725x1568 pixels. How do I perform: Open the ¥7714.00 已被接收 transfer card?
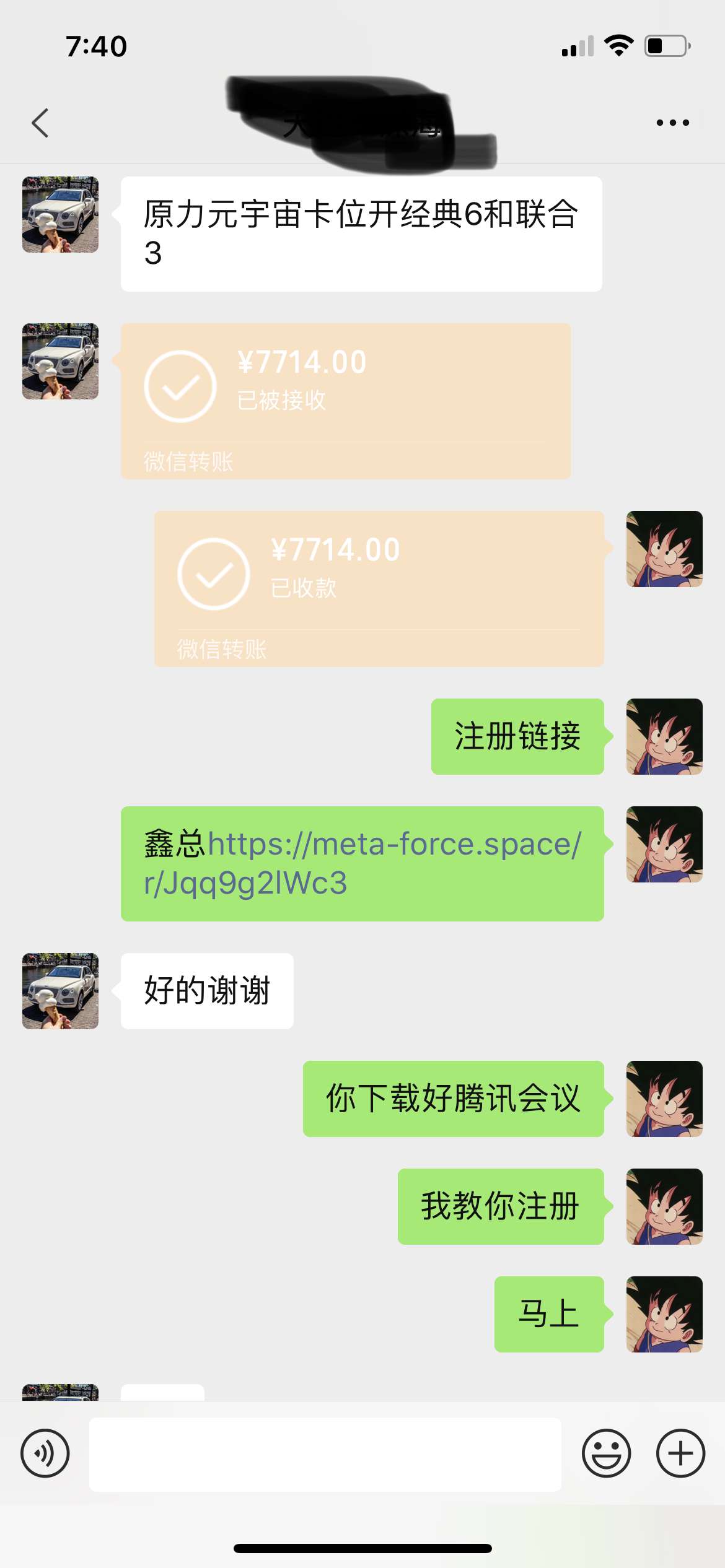click(x=346, y=401)
